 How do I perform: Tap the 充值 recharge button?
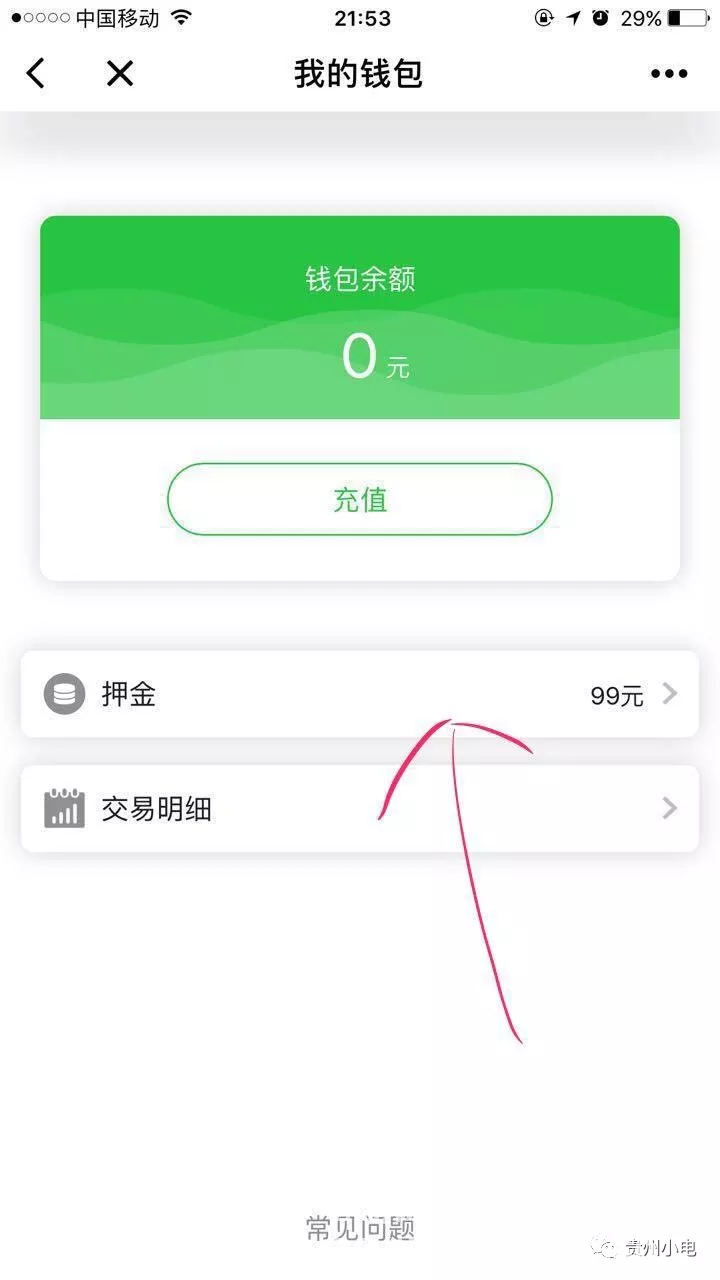tap(360, 499)
